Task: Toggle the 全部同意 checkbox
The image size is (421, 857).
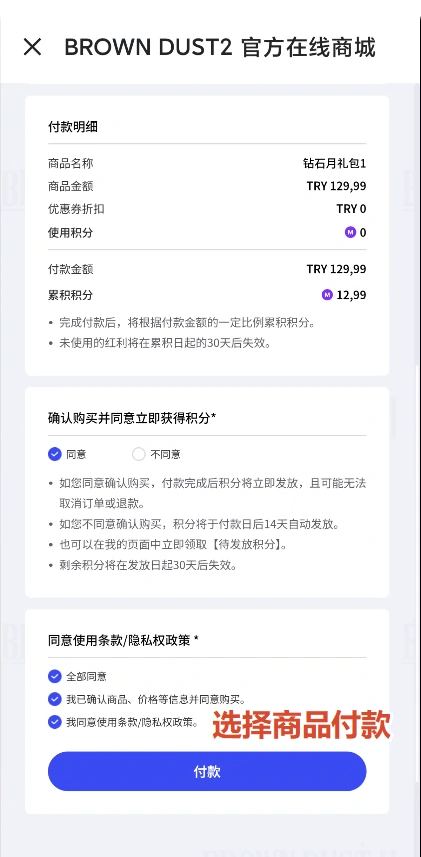Action: 55,677
